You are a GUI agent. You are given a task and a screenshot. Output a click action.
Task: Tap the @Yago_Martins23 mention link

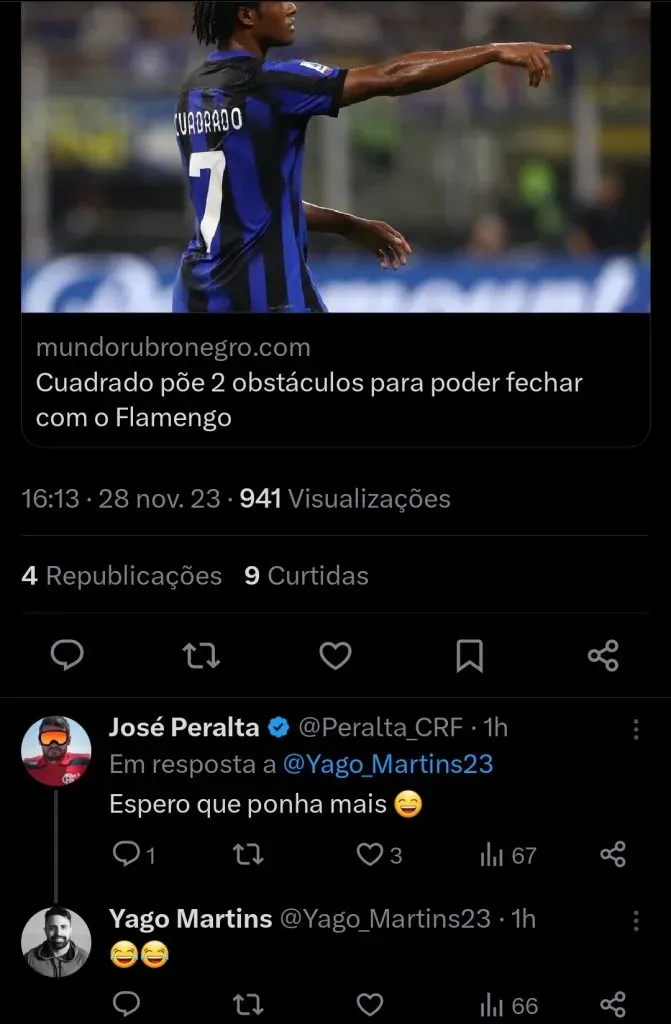[x=388, y=765]
